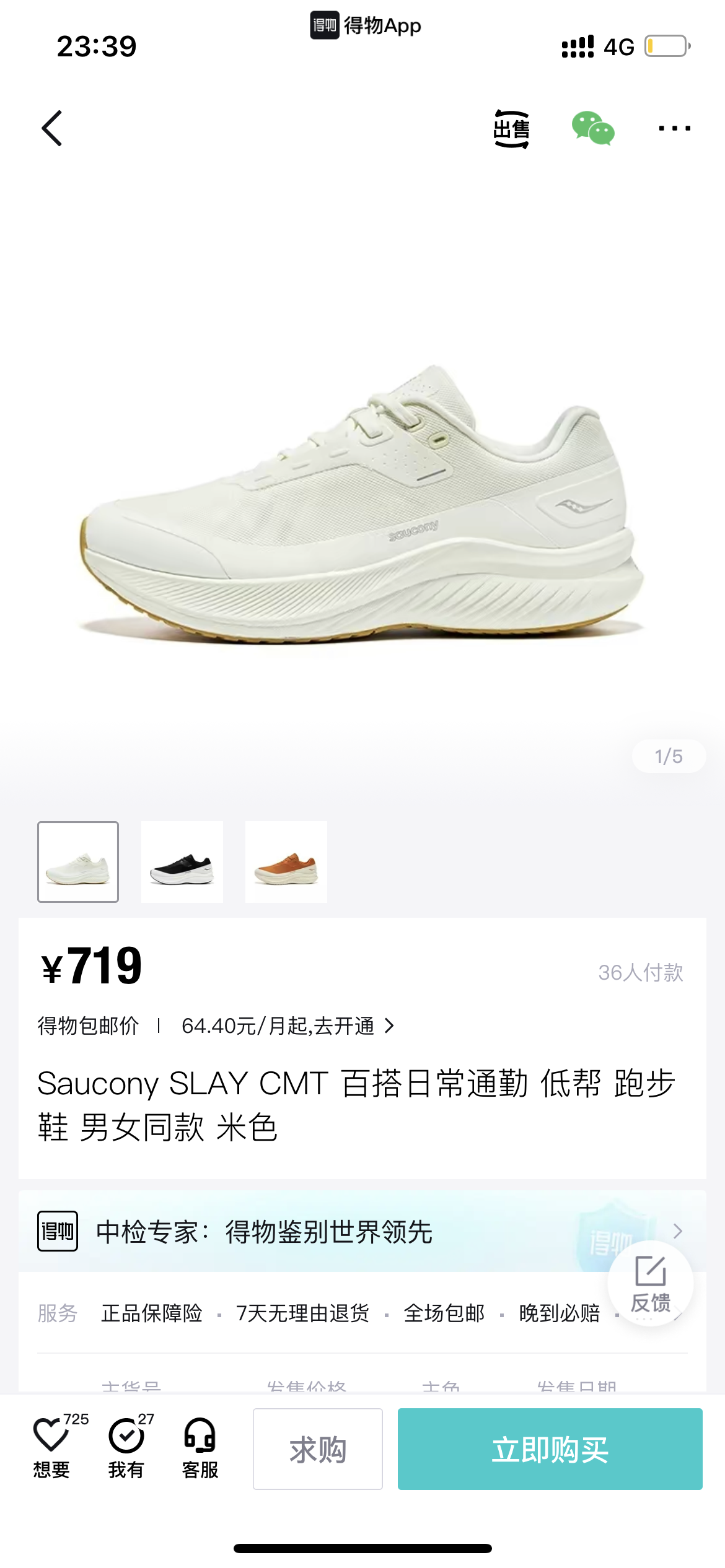Tap the 求购 bid button
Image resolution: width=725 pixels, height=1568 pixels.
point(317,1449)
